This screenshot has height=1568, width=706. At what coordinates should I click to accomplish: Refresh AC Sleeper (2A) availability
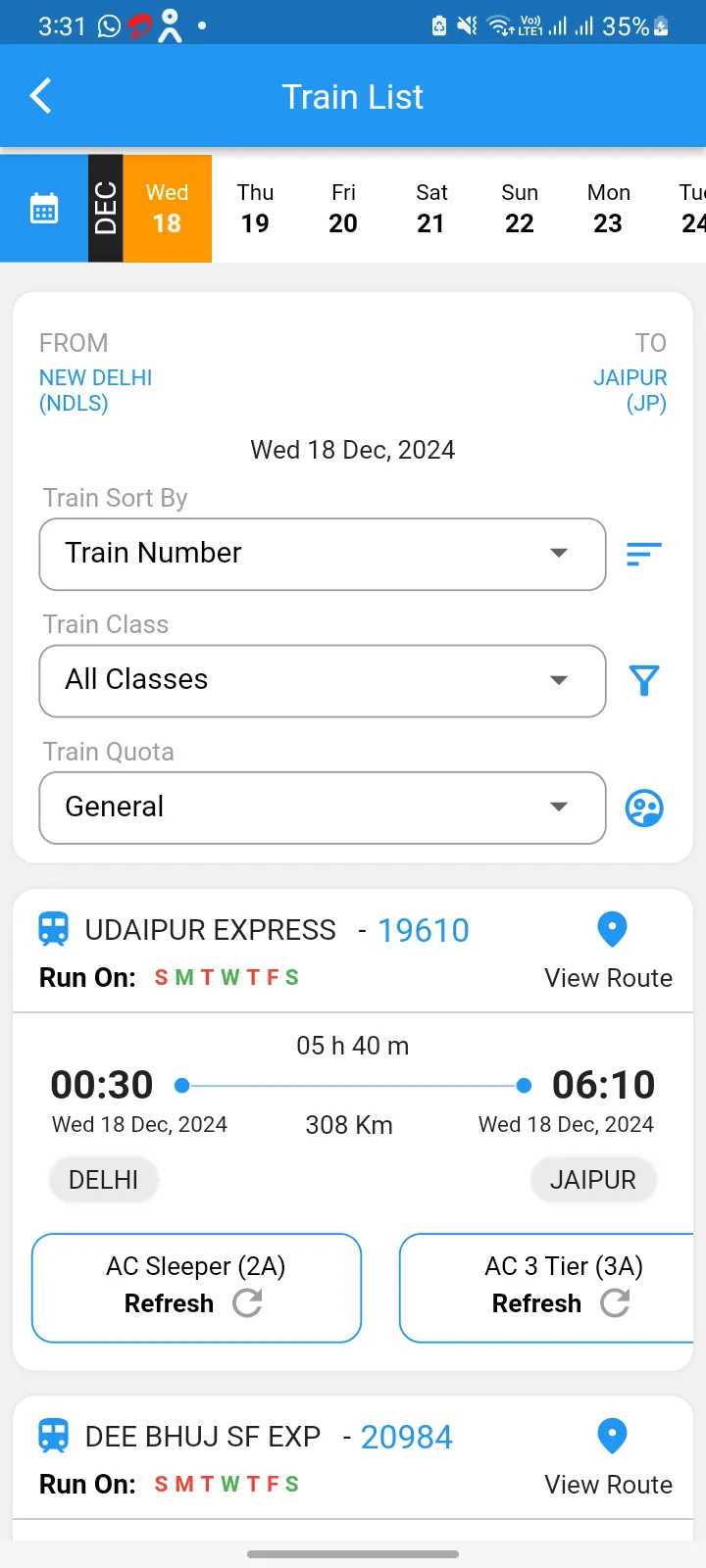pos(196,1288)
